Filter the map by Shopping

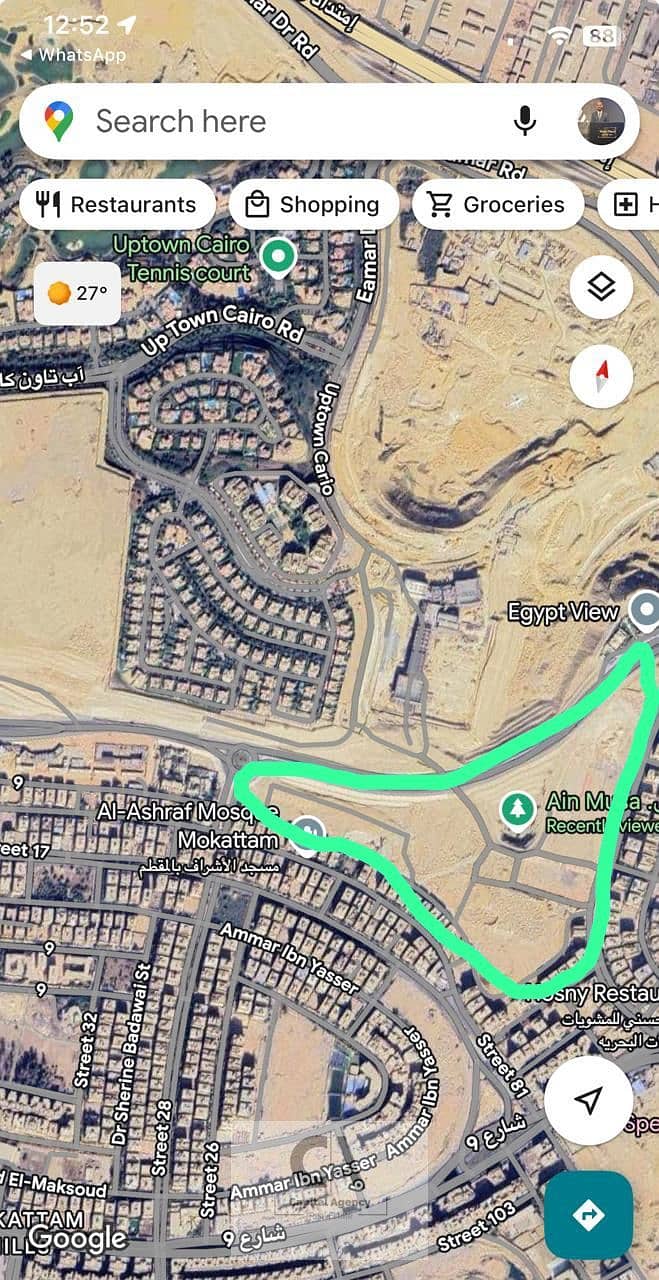pos(314,205)
